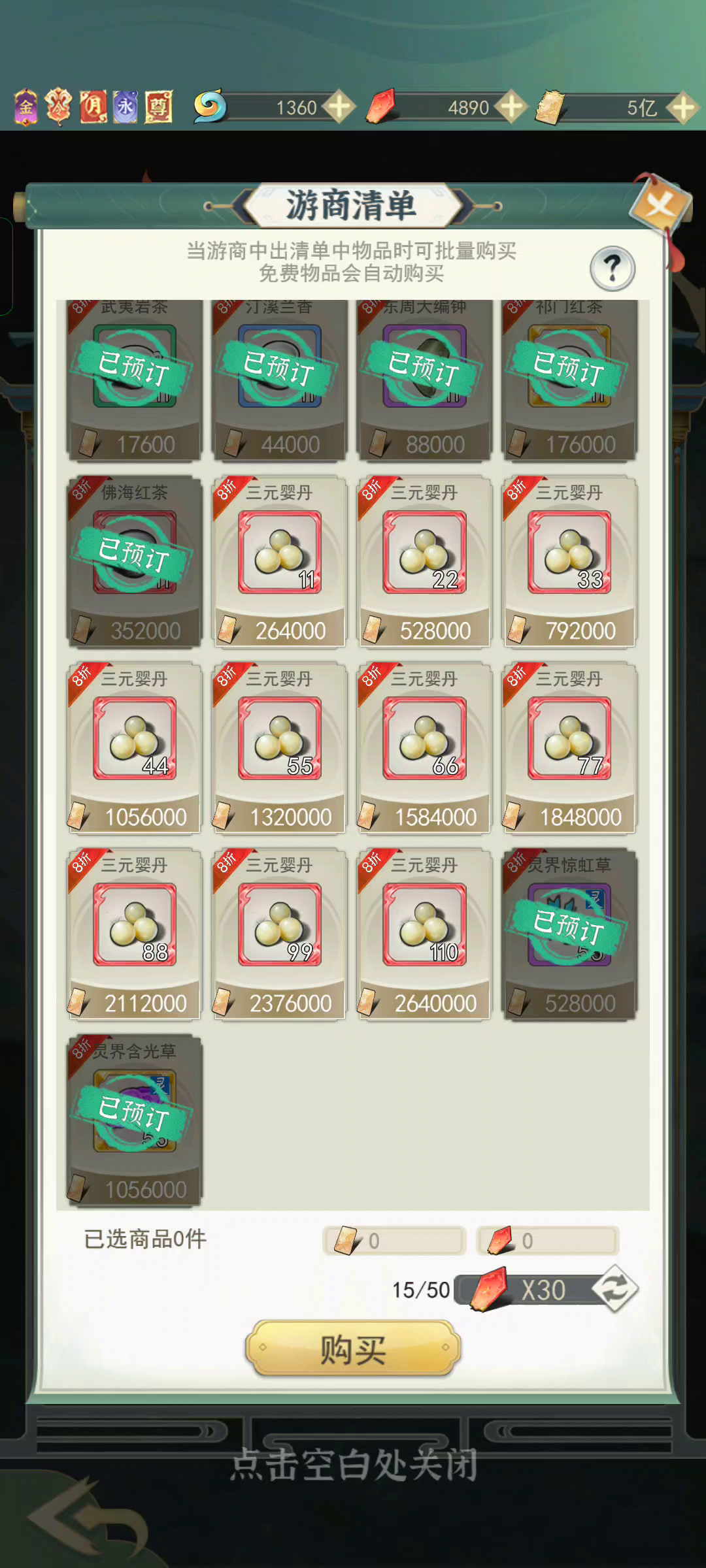Tap the reserved 灵界含光草 item
The height and width of the screenshot is (1568, 706).
click(x=135, y=1119)
